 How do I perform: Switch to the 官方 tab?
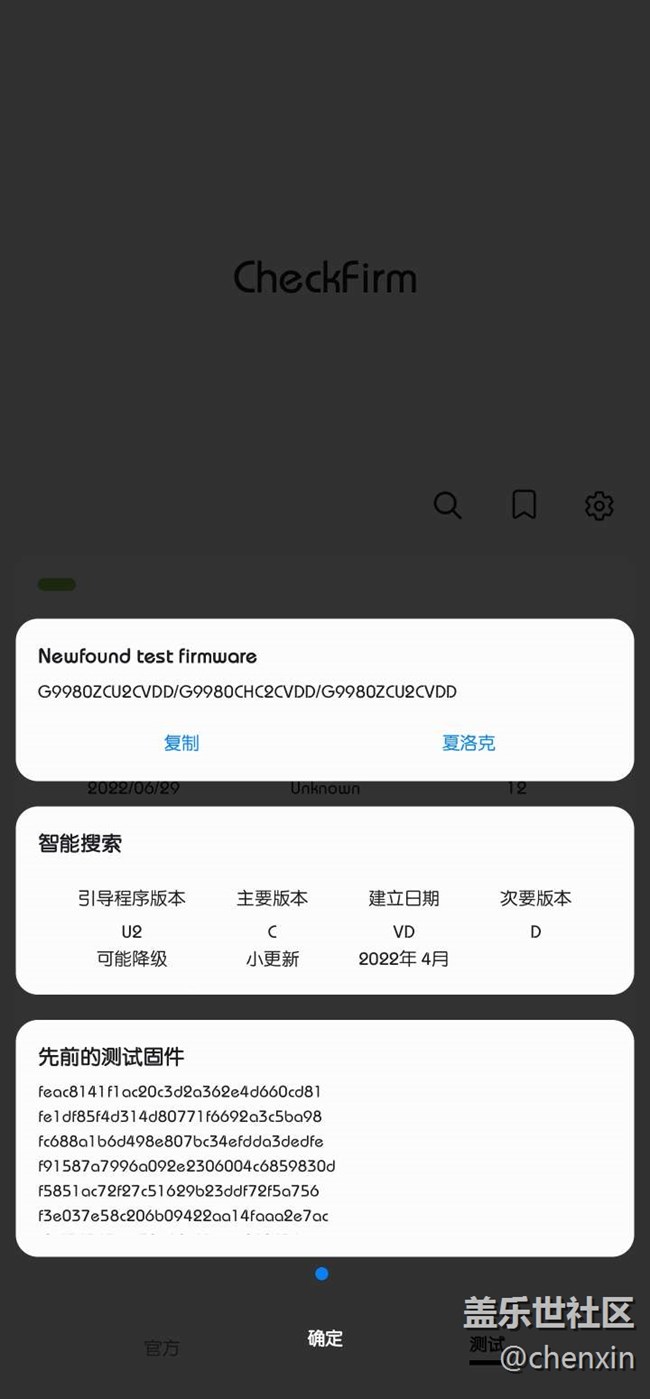pos(162,1348)
